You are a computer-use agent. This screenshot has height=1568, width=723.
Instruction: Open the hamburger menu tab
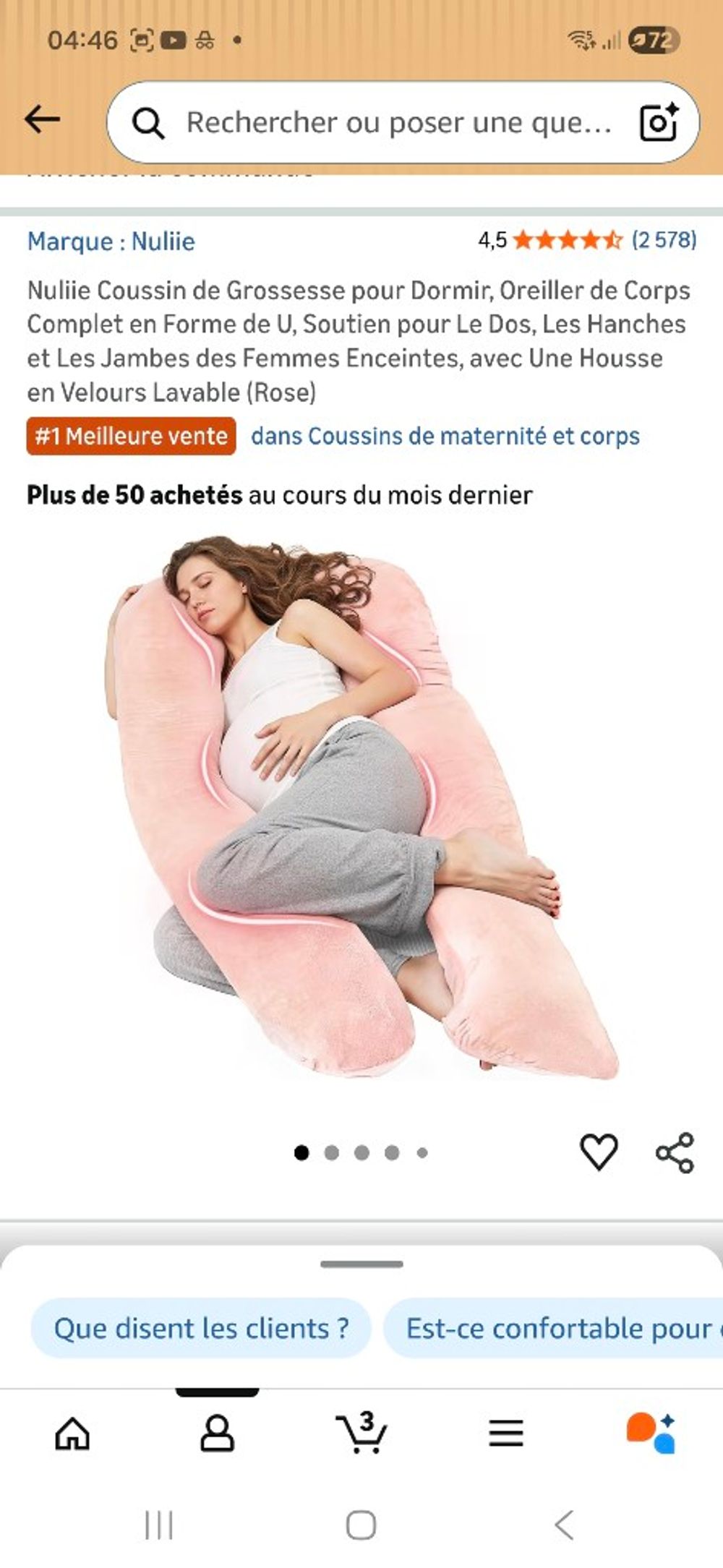tap(506, 1433)
